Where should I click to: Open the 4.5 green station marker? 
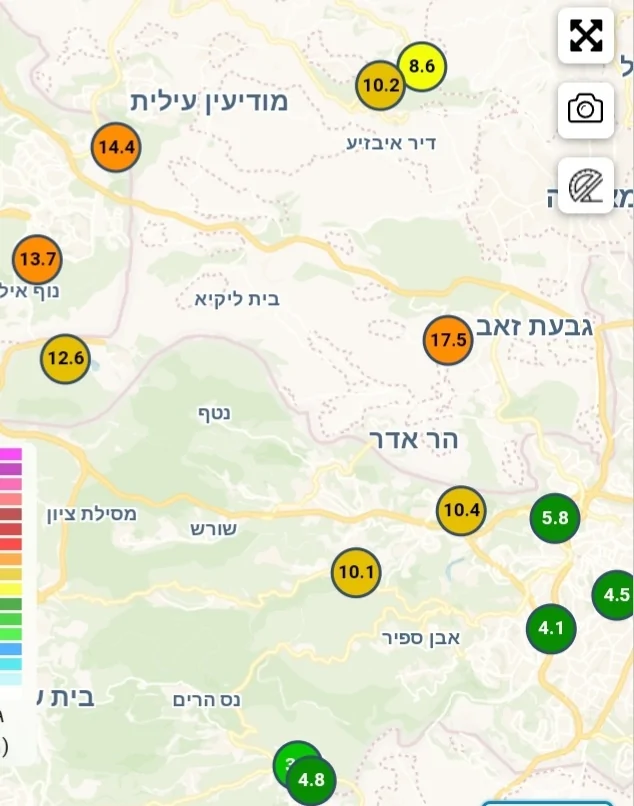(614, 595)
